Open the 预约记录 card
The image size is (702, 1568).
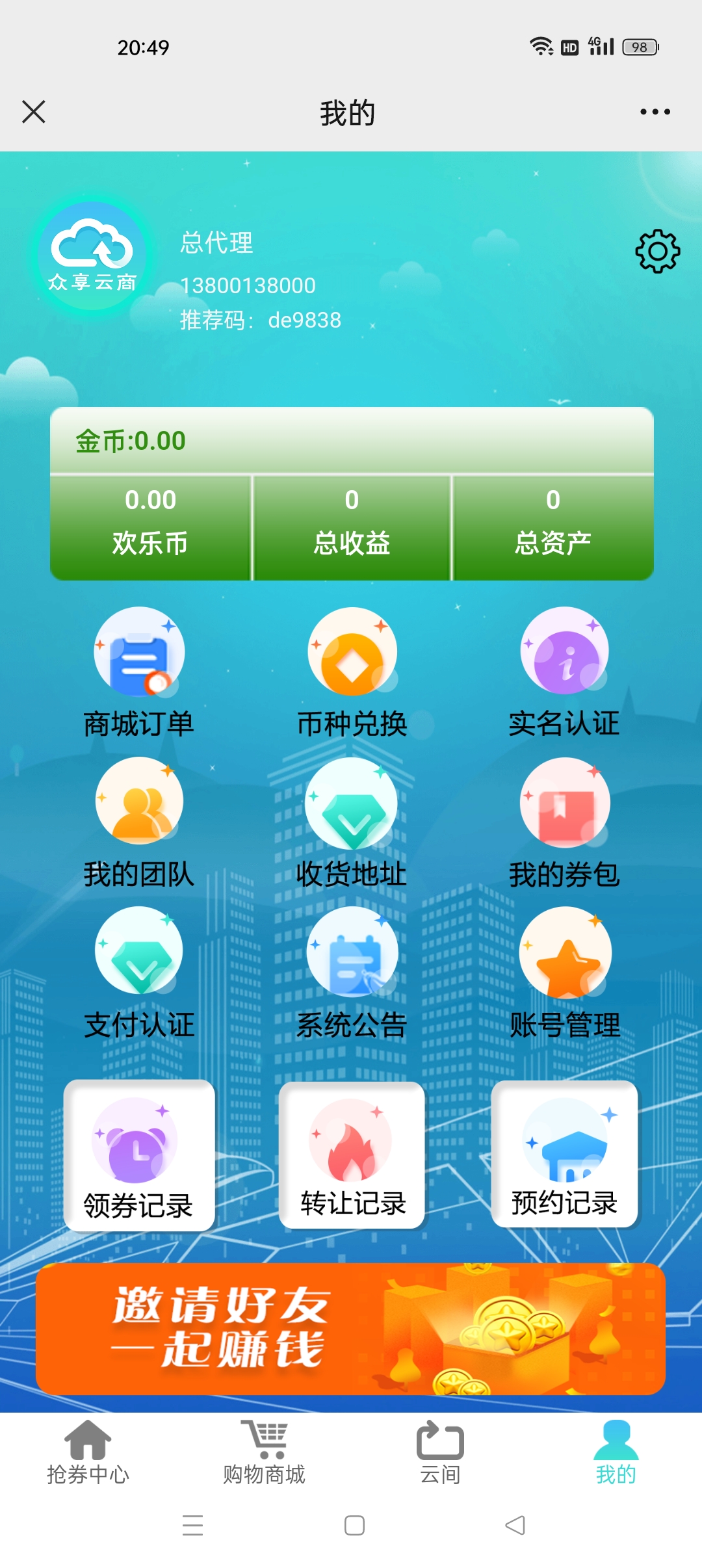coord(564,1155)
